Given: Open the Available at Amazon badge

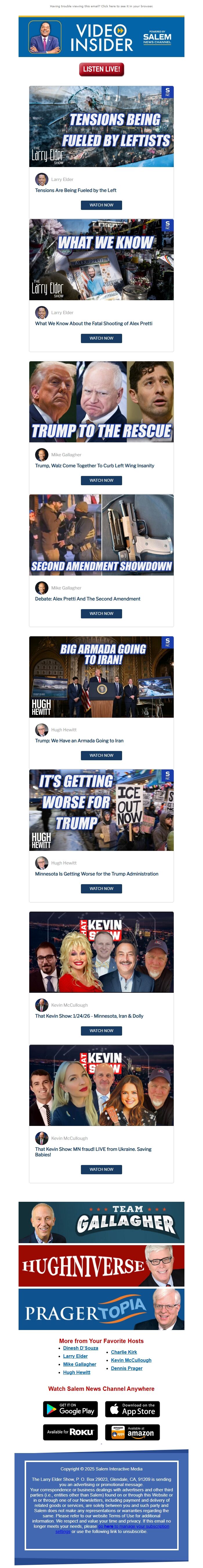Looking at the screenshot, I should pos(132,1432).
